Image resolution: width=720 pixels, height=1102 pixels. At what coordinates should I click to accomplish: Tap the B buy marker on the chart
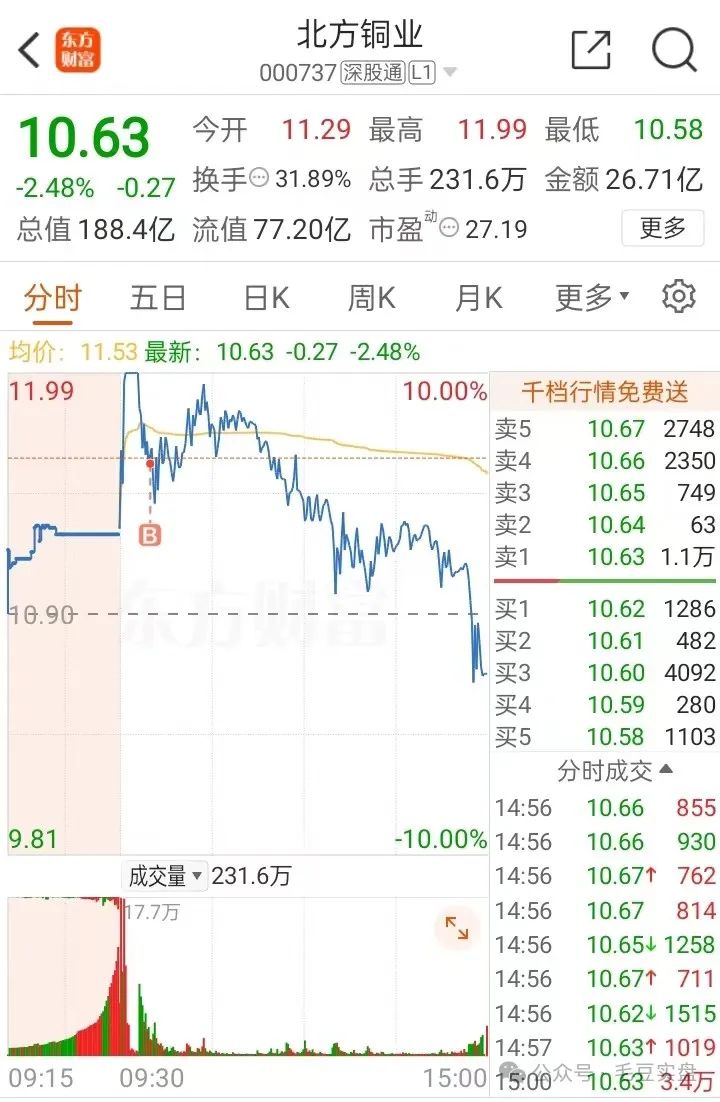click(x=149, y=535)
